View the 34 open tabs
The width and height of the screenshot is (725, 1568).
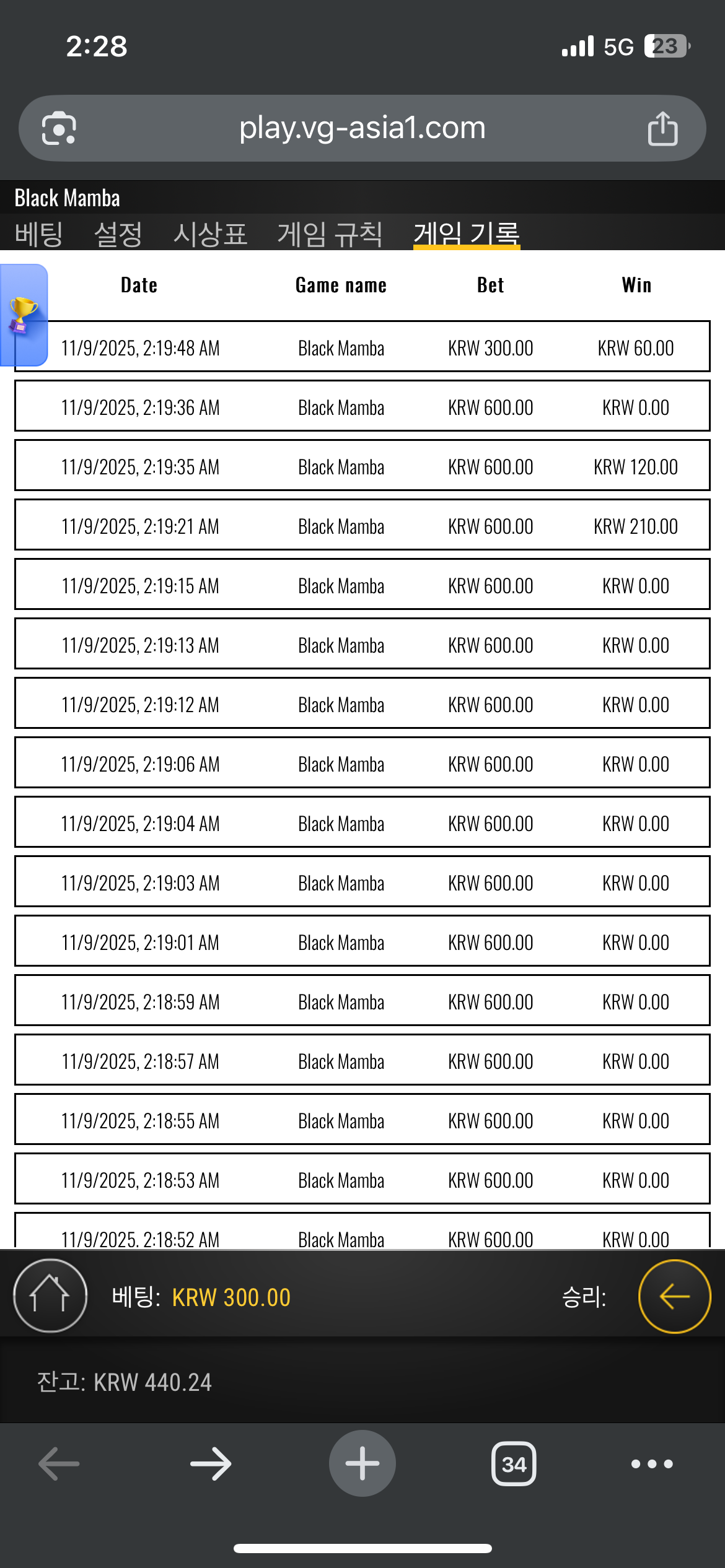pos(514,1463)
